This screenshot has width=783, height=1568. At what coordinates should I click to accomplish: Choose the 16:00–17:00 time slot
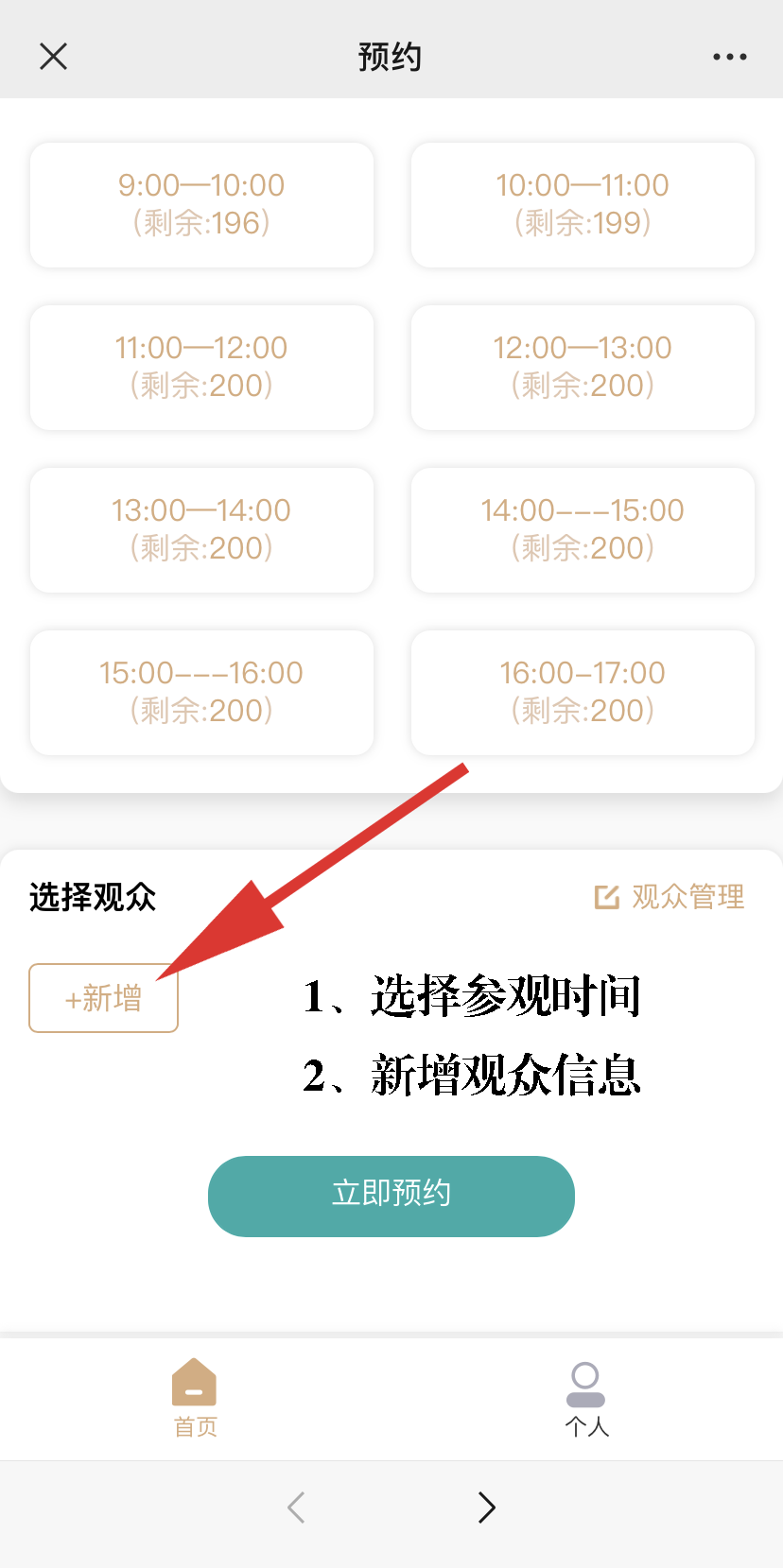coord(583,692)
